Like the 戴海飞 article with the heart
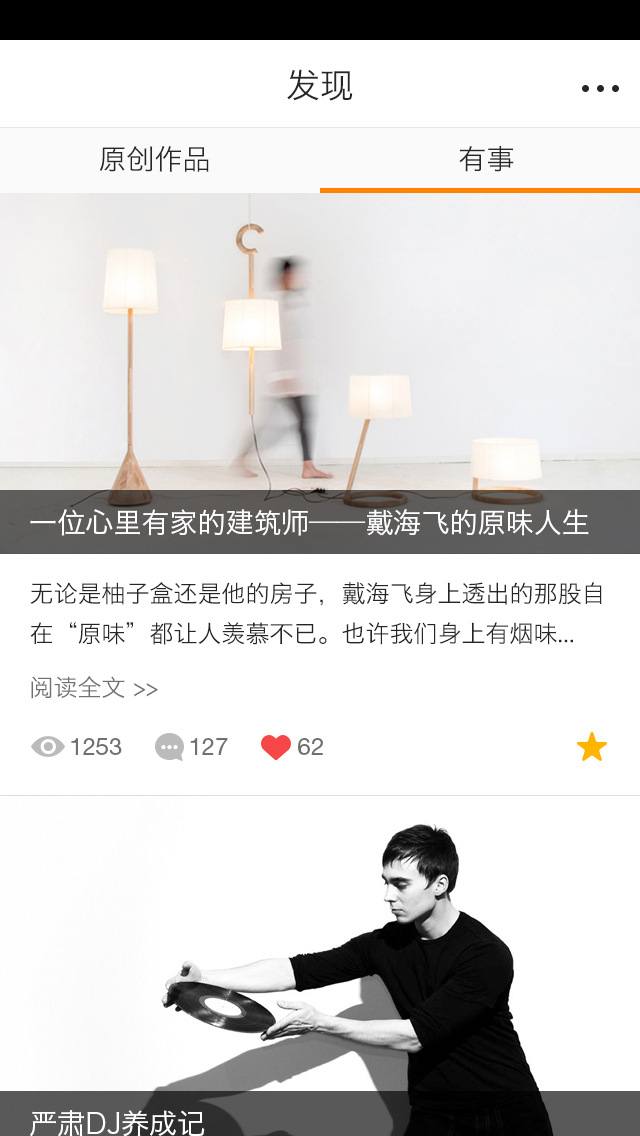The height and width of the screenshot is (1136, 640). coord(276,747)
